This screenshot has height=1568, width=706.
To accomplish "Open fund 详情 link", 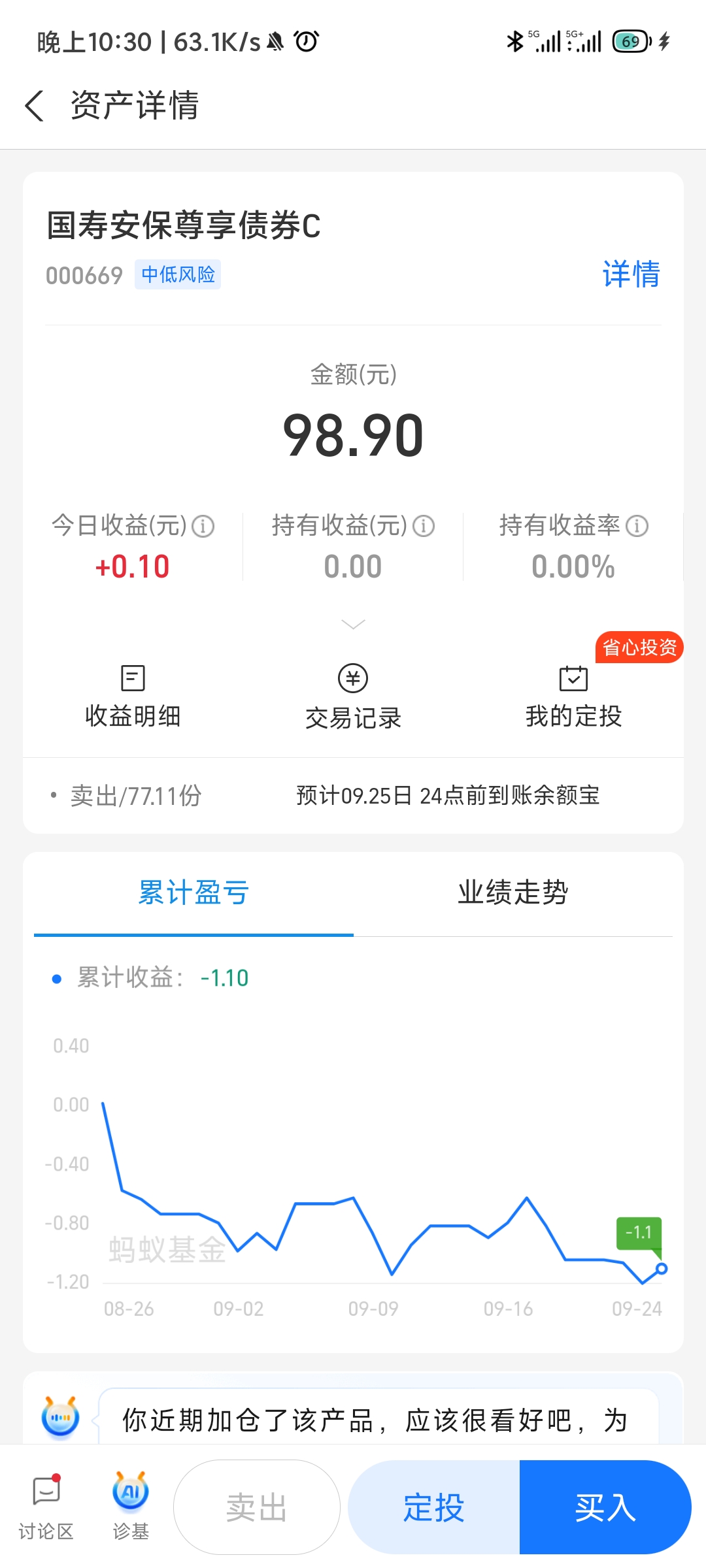I will tap(631, 274).
